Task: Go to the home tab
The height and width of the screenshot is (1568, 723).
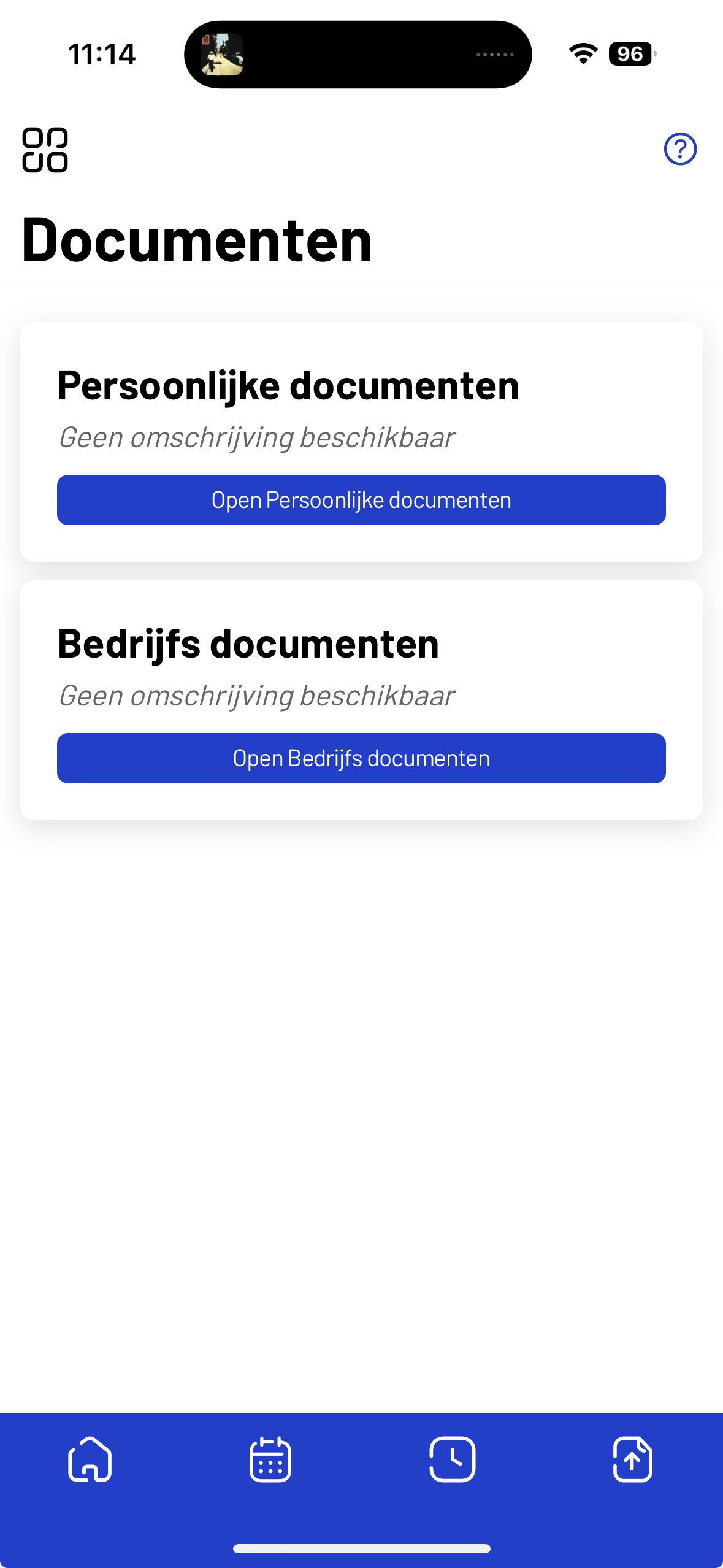Action: click(x=90, y=1459)
